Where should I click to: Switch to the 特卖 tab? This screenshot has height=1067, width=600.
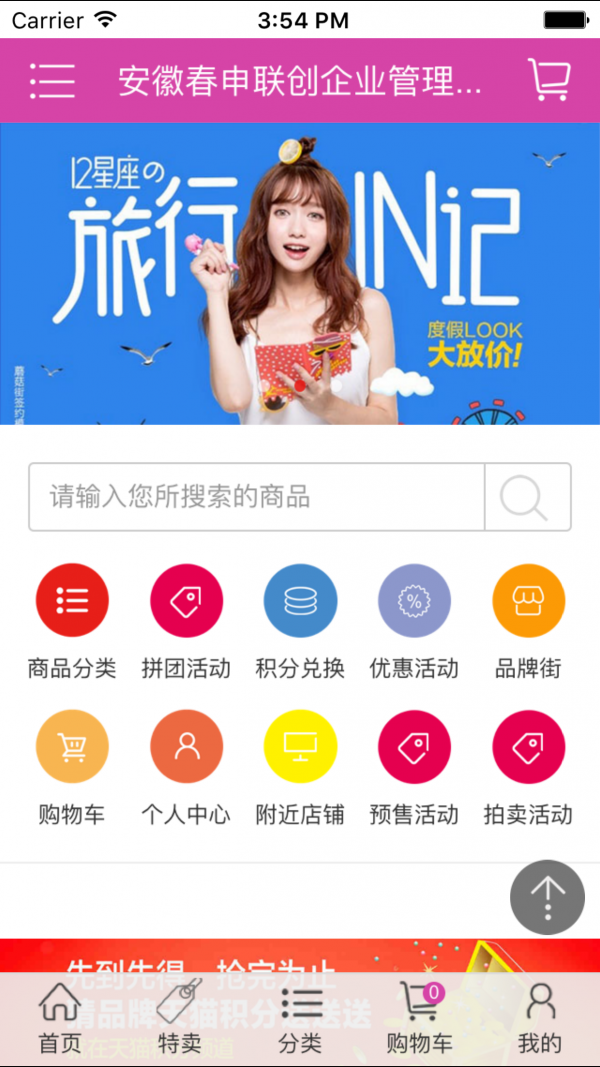(x=180, y=1019)
